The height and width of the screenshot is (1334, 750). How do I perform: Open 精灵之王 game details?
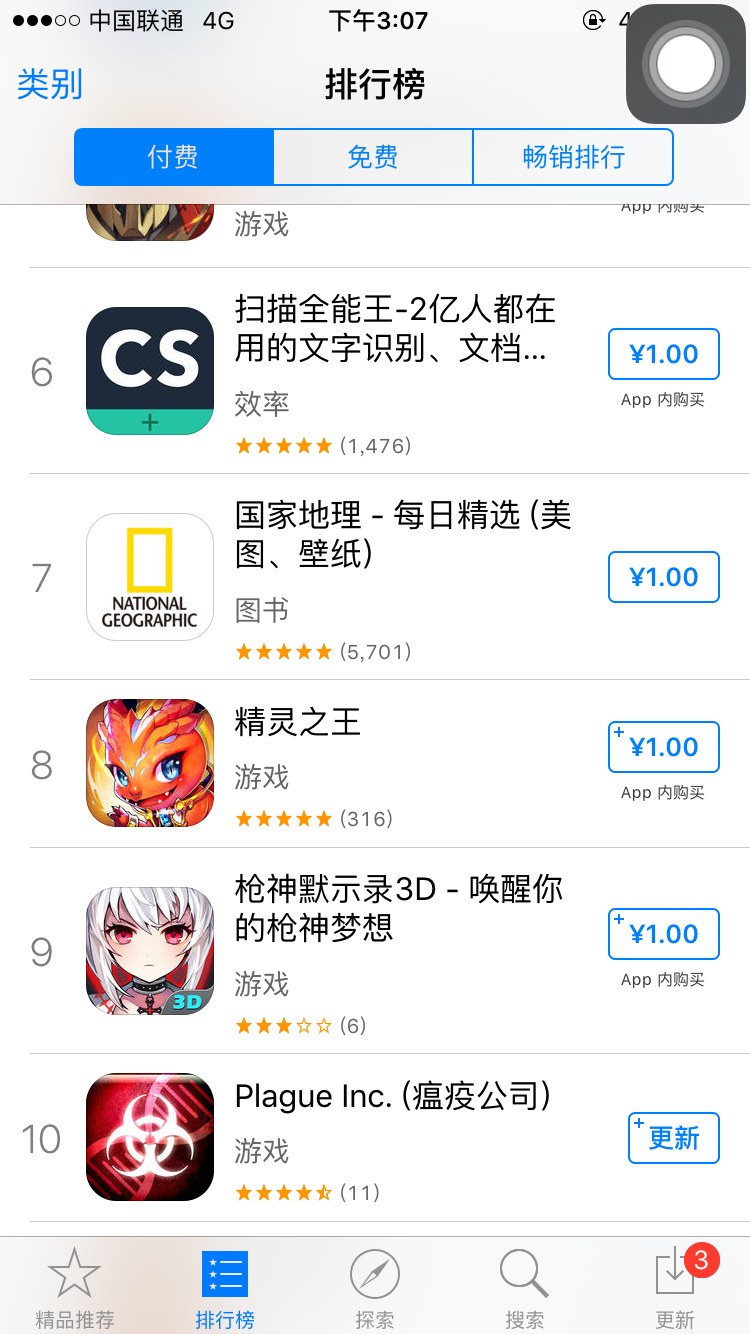click(x=297, y=722)
